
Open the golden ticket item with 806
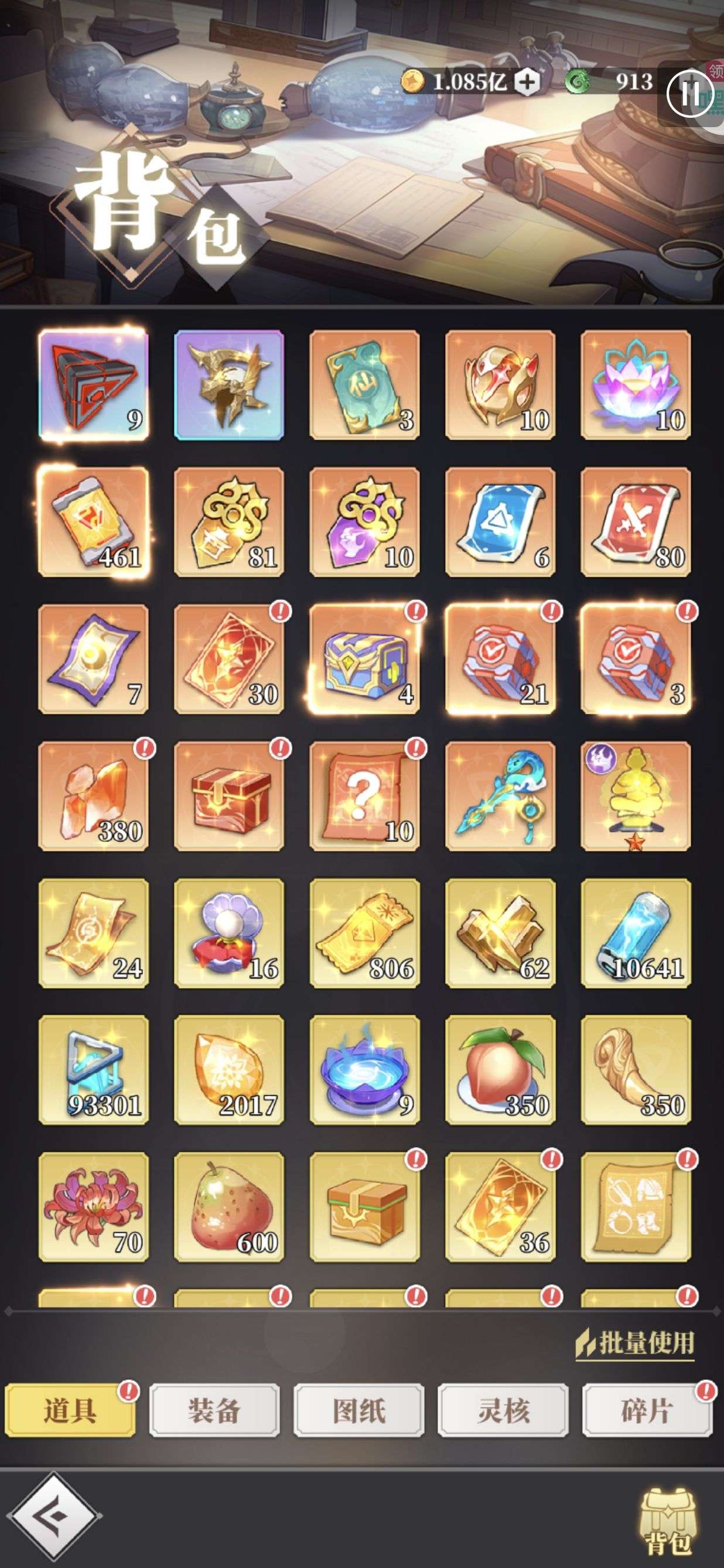click(x=364, y=932)
